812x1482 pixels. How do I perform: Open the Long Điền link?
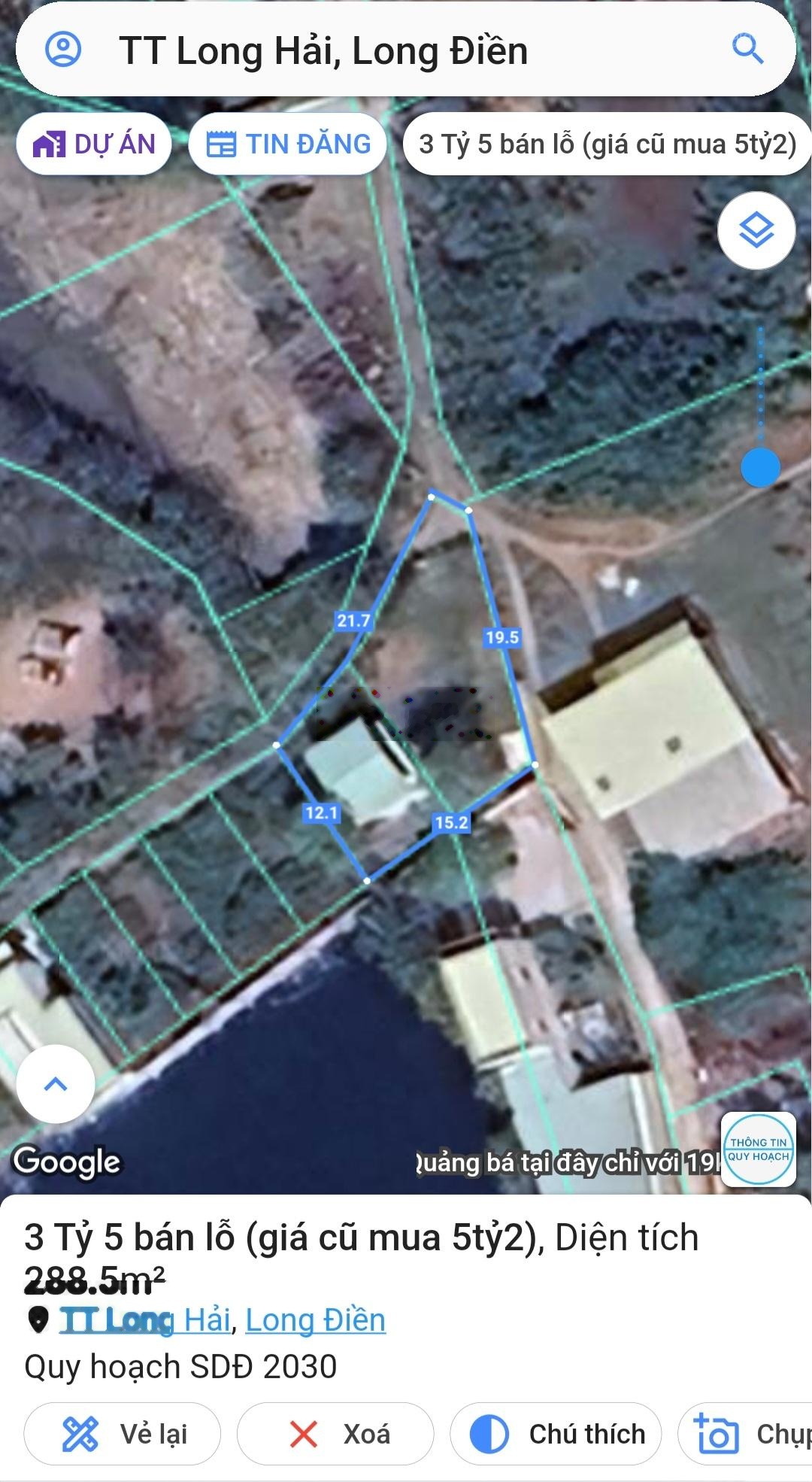pyautogui.click(x=315, y=1320)
